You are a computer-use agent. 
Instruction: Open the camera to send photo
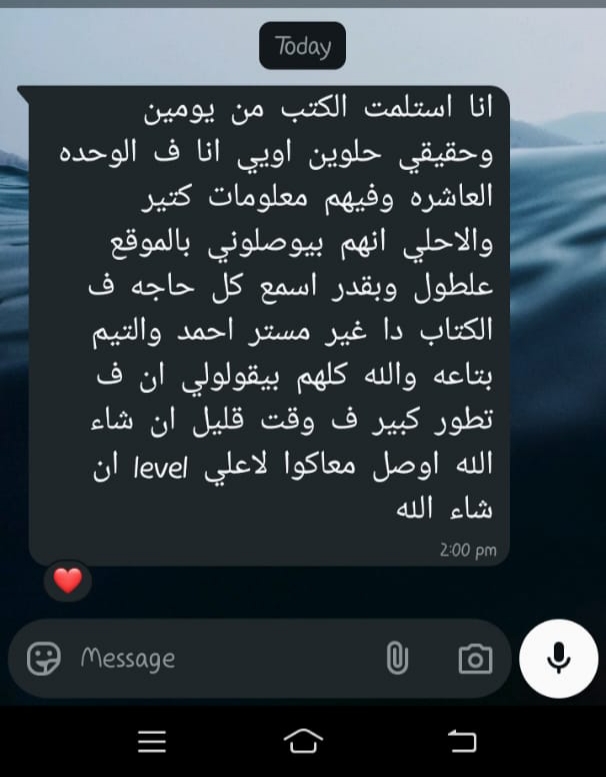(x=475, y=658)
